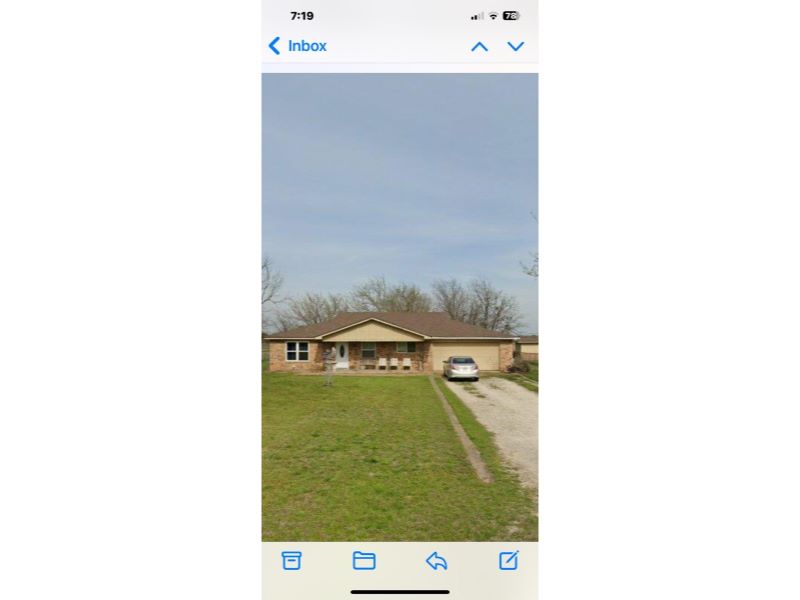Viewport: 800px width, 600px height.
Task: Open the attached house photo
Action: point(400,307)
